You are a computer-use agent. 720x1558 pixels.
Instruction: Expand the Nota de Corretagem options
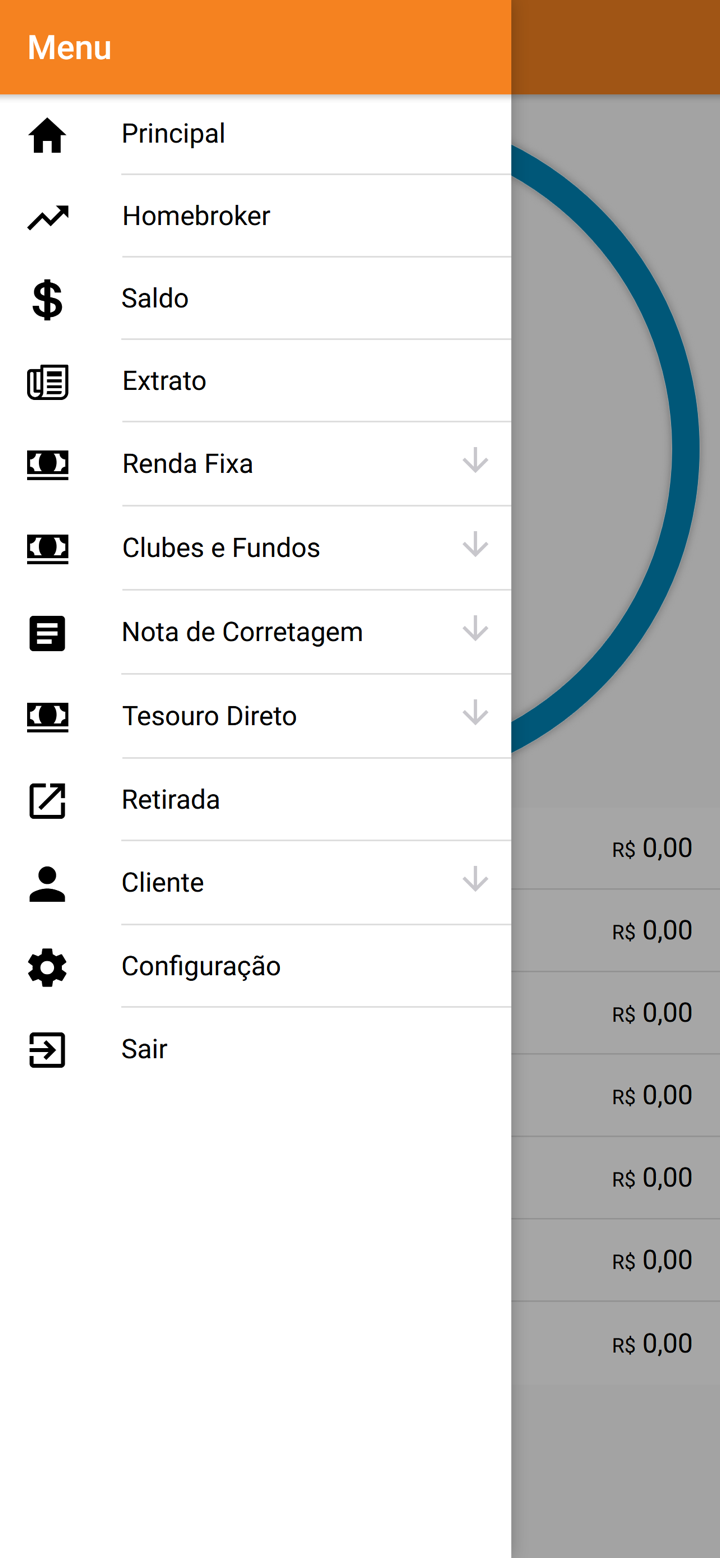(x=473, y=630)
